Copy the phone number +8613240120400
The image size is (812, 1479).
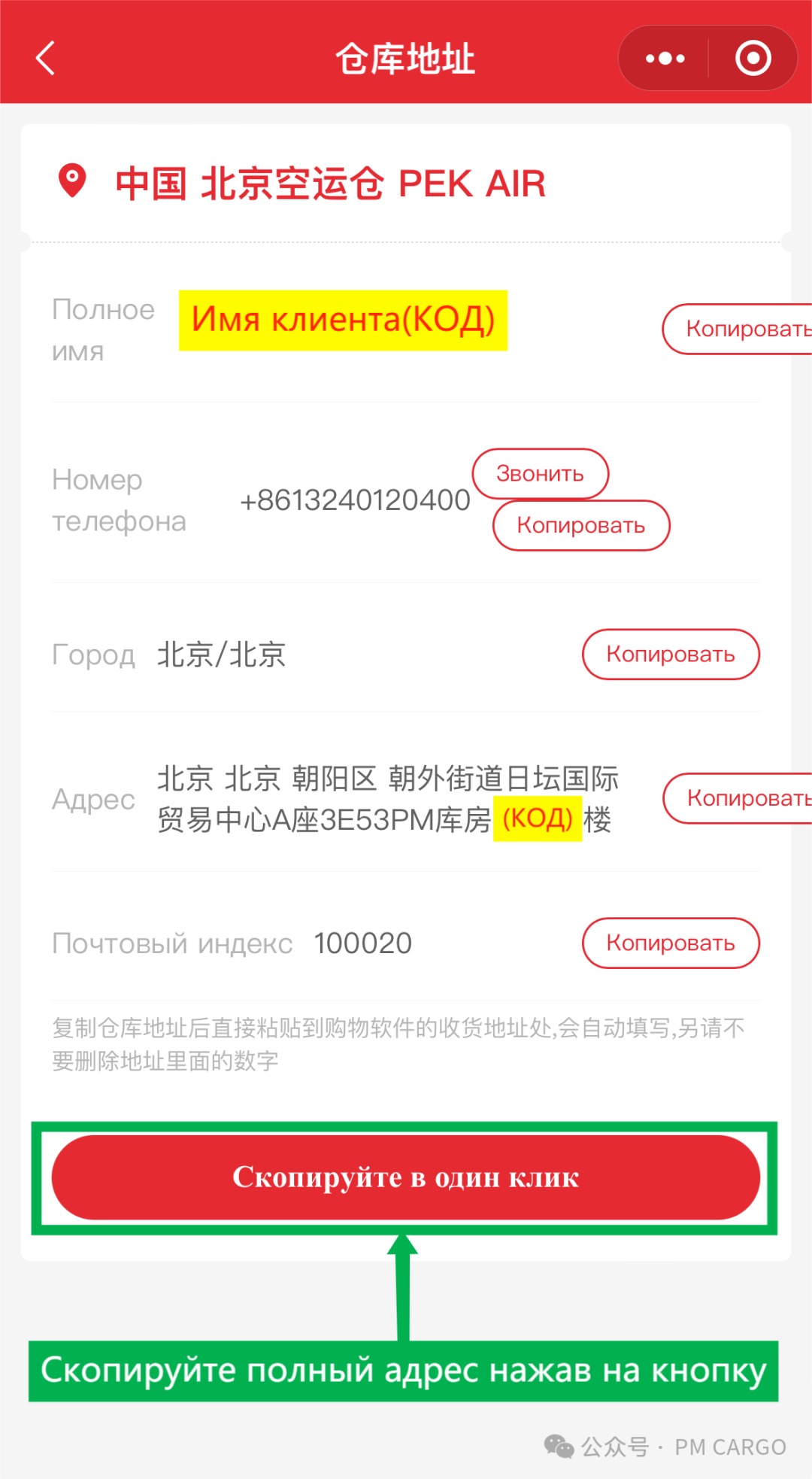tap(580, 525)
